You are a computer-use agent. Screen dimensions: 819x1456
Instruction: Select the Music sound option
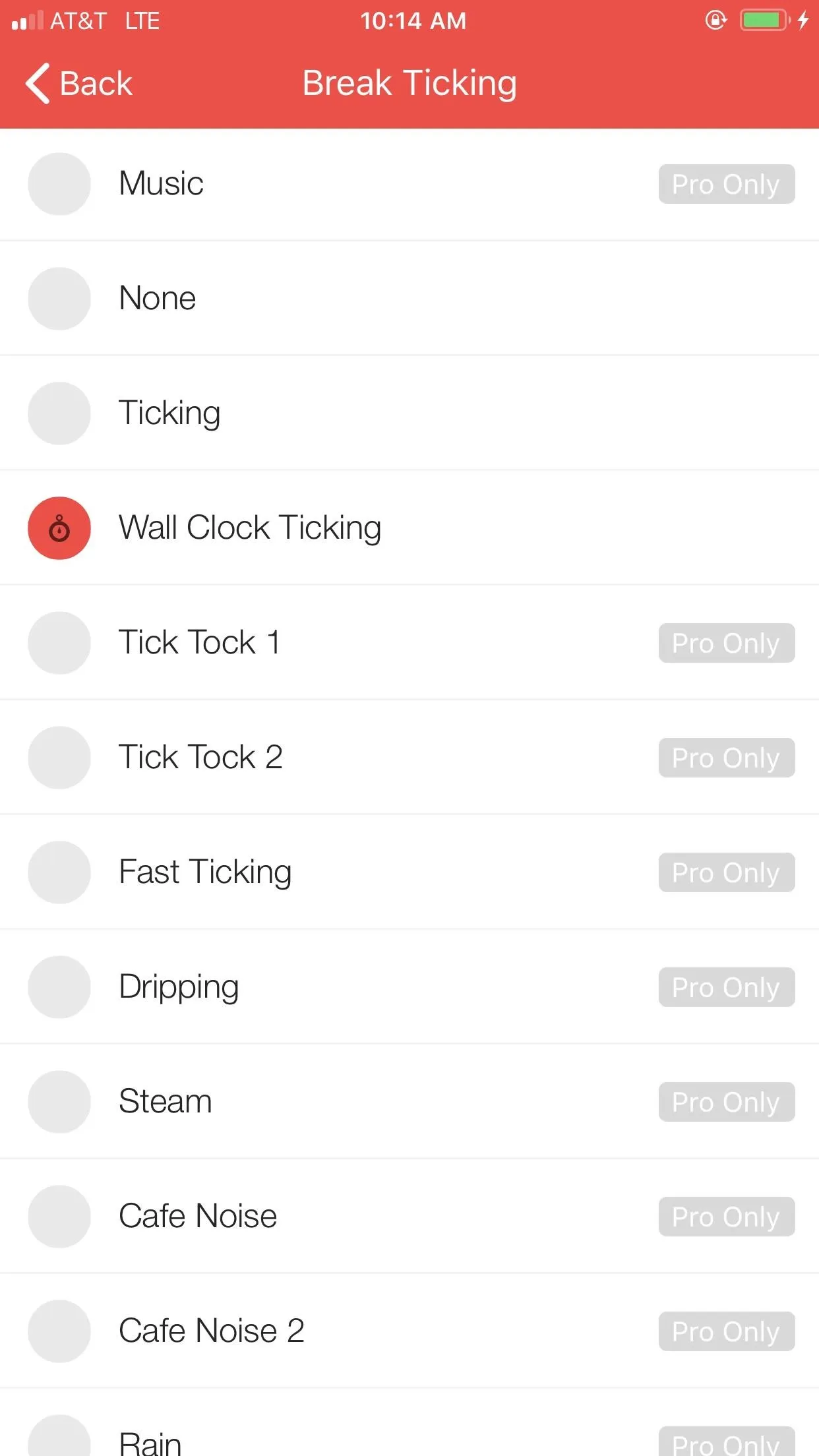tap(409, 184)
